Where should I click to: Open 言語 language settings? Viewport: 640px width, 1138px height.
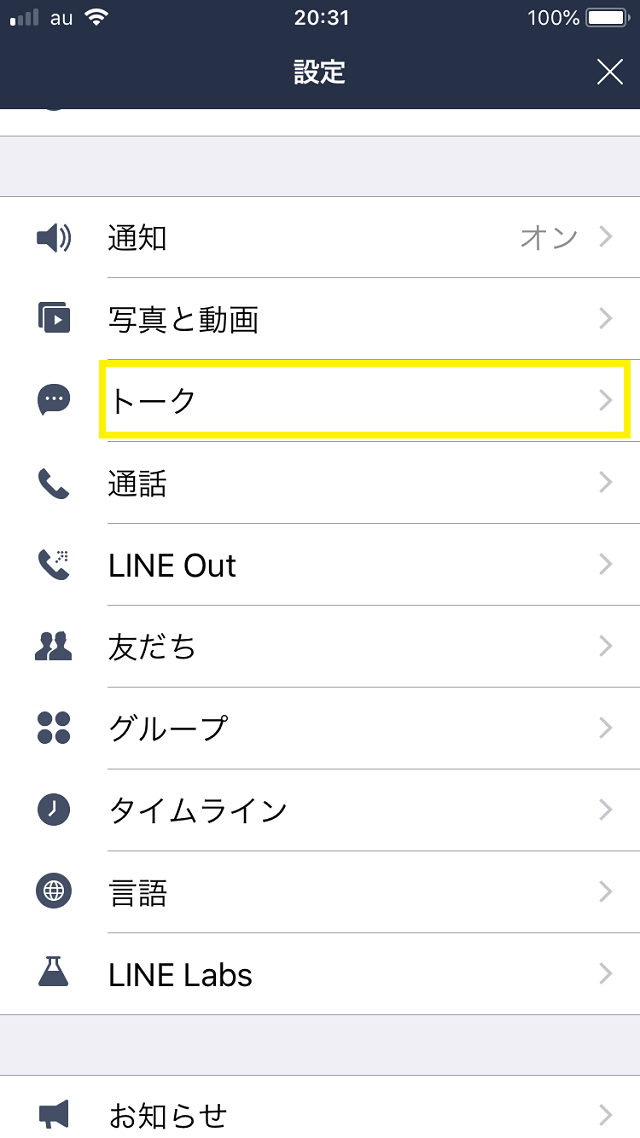click(x=320, y=892)
